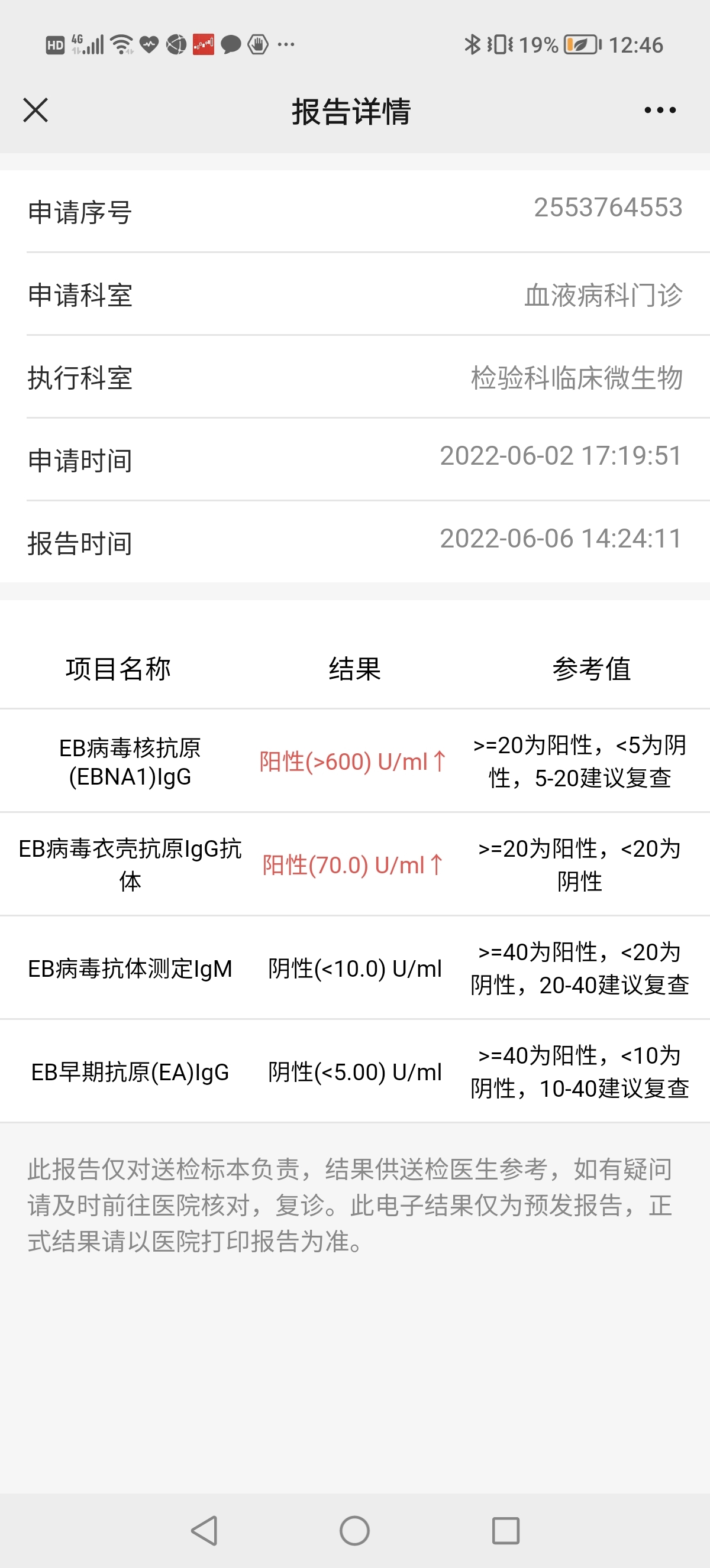The image size is (710, 1568).
Task: Open the three-dot more options menu
Action: click(660, 110)
